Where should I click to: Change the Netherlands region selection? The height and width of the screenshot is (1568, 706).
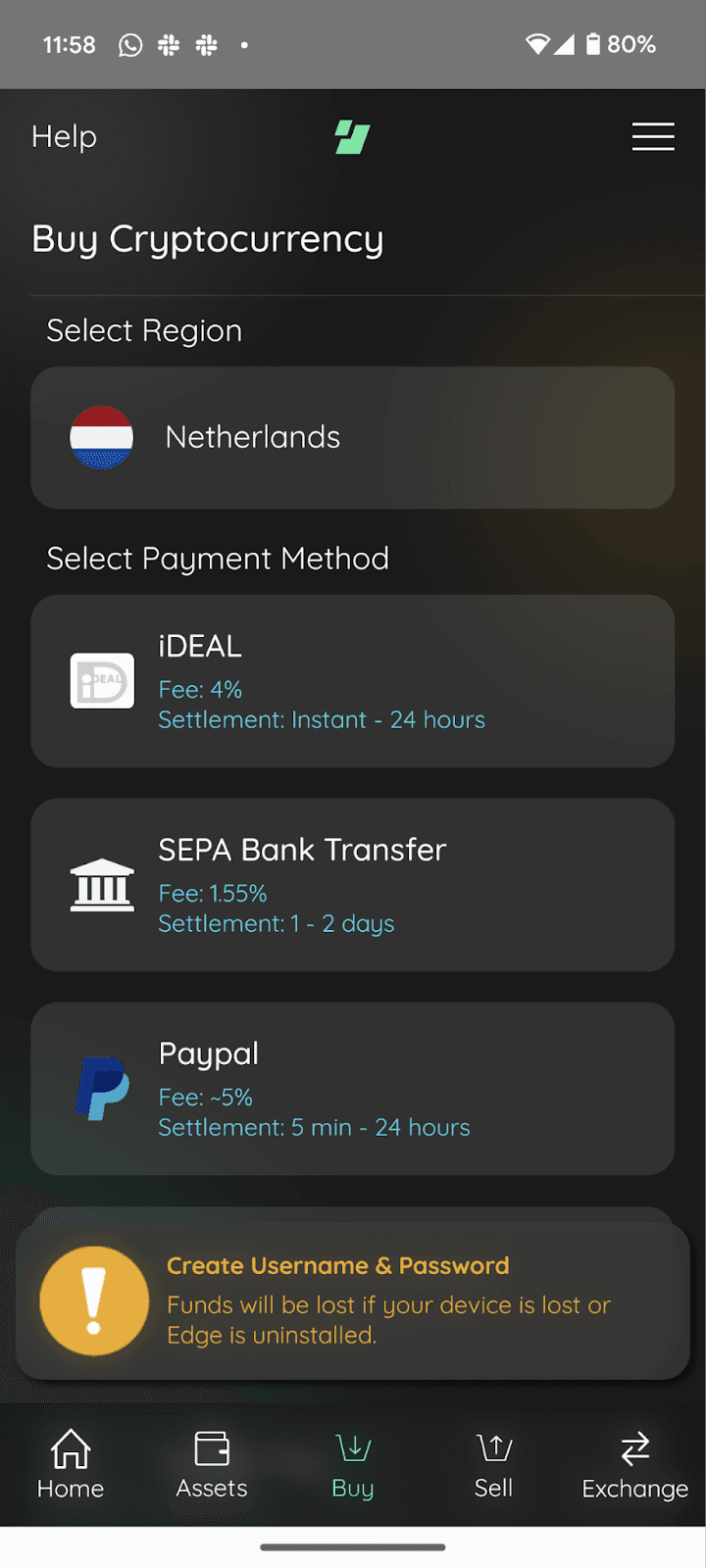(353, 437)
